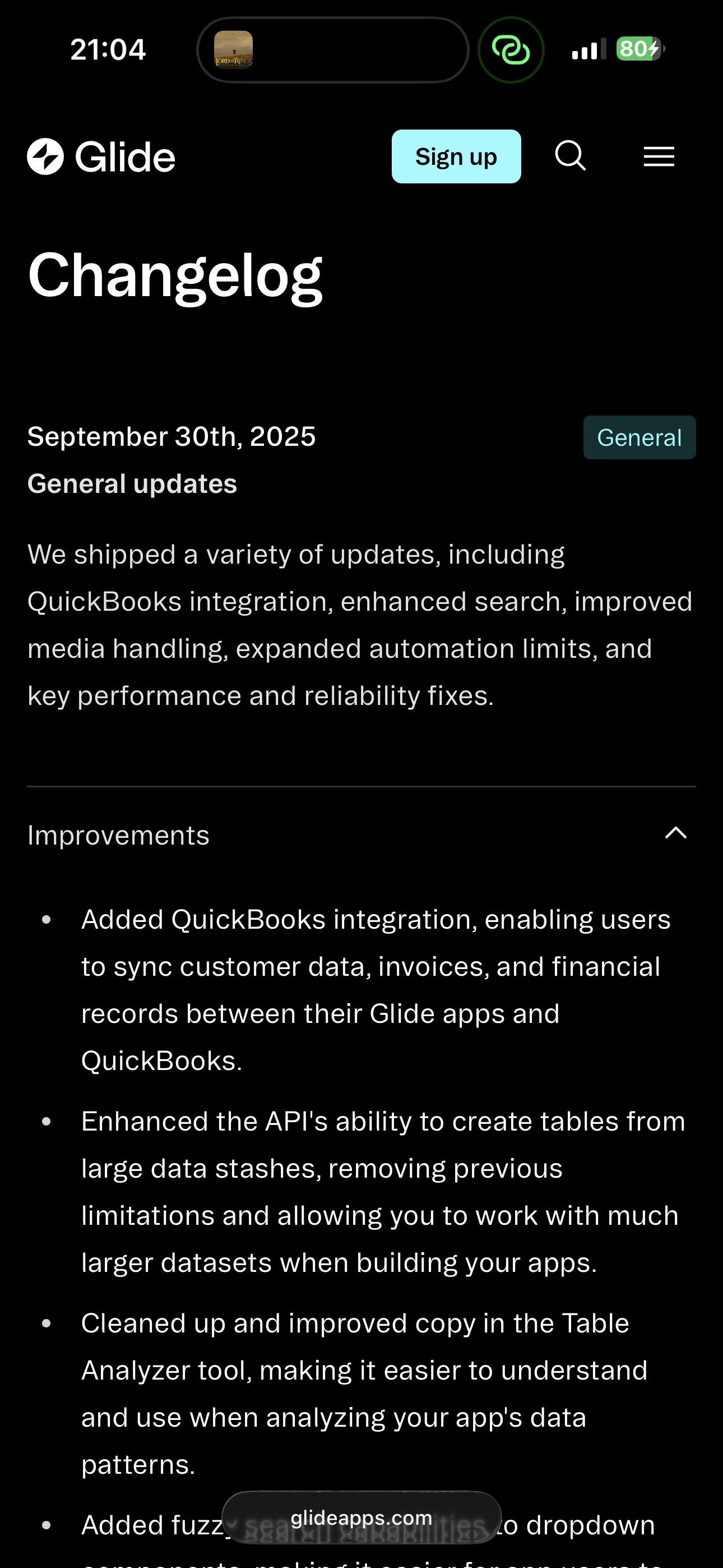The height and width of the screenshot is (1568, 723).
Task: Open the hamburger menu
Action: click(x=659, y=156)
